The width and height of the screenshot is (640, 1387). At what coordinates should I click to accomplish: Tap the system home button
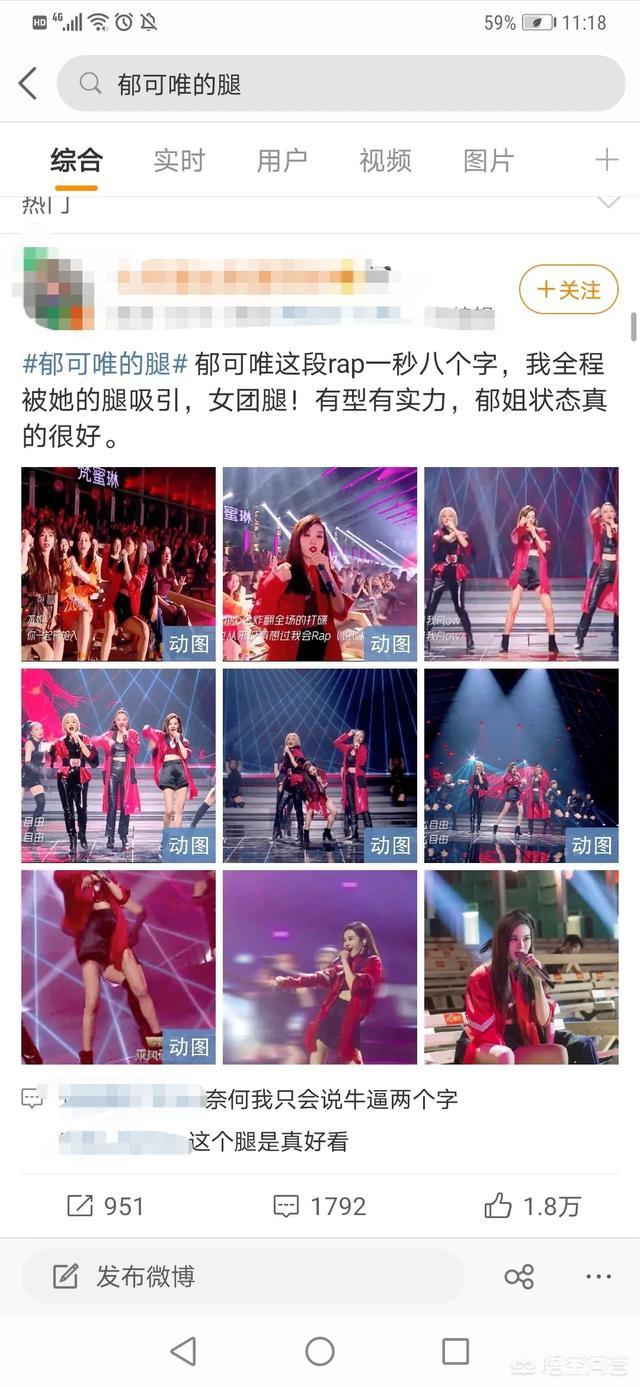(320, 1352)
